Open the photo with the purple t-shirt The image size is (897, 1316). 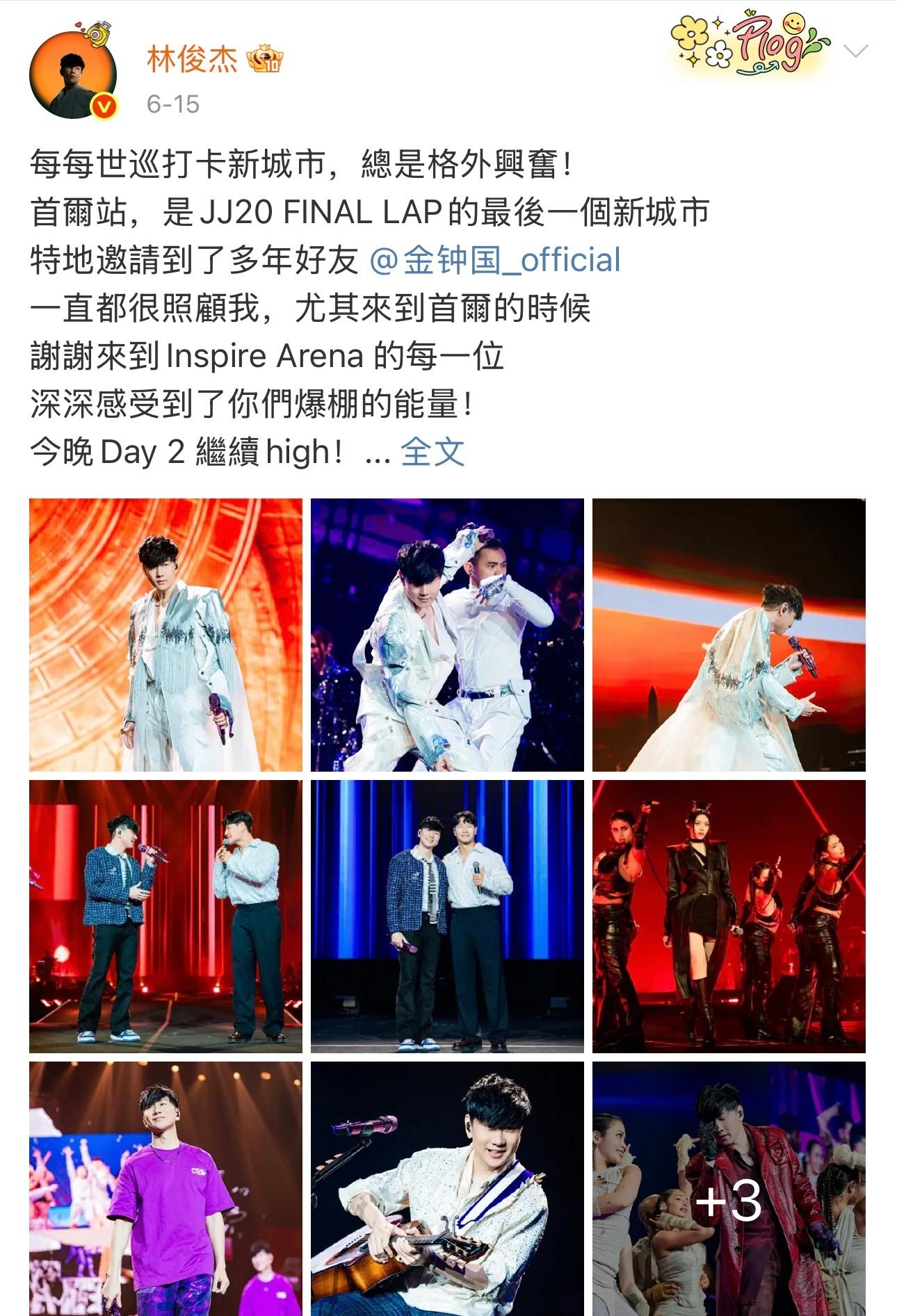click(165, 1189)
